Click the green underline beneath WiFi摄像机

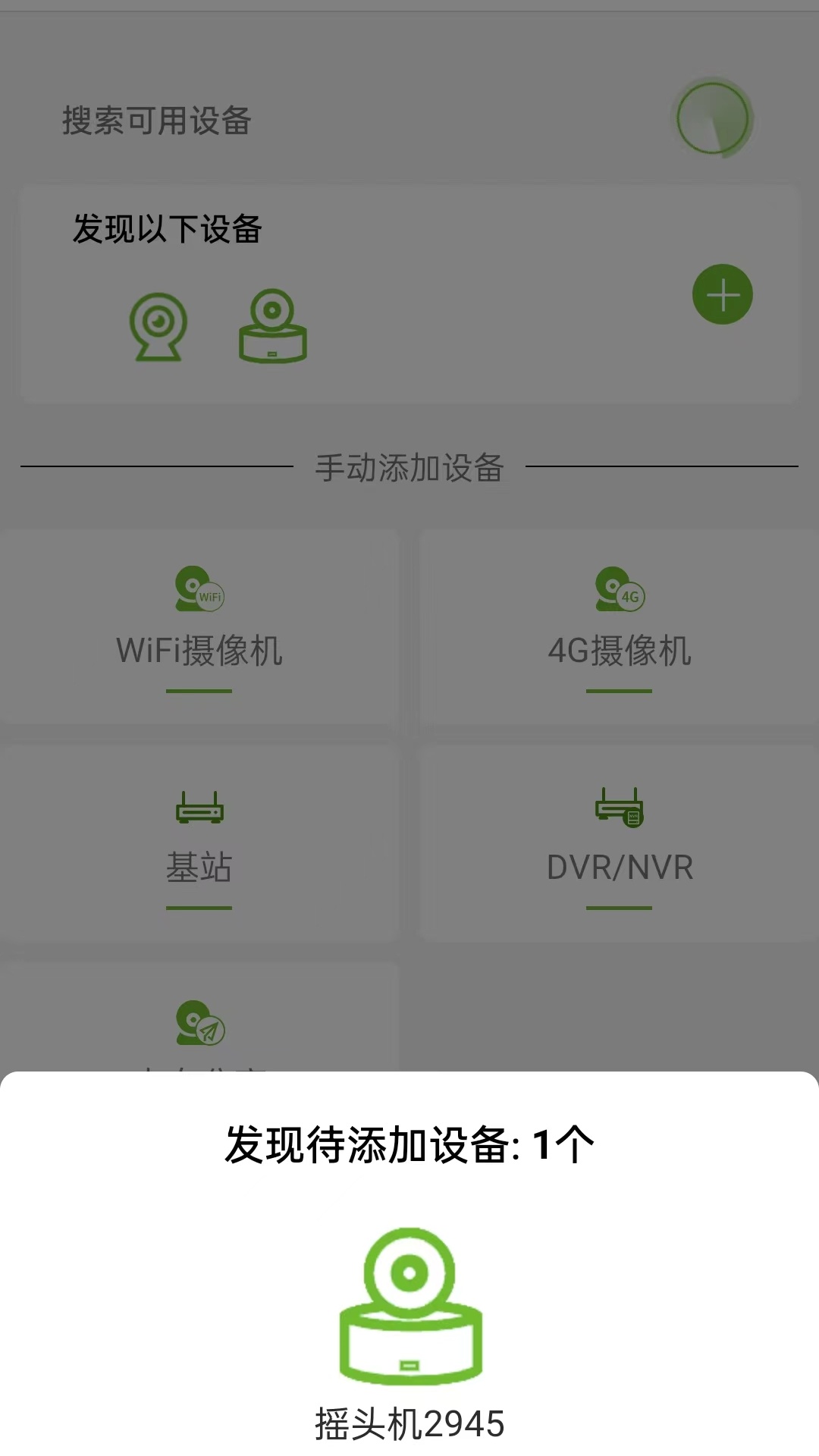[199, 692]
